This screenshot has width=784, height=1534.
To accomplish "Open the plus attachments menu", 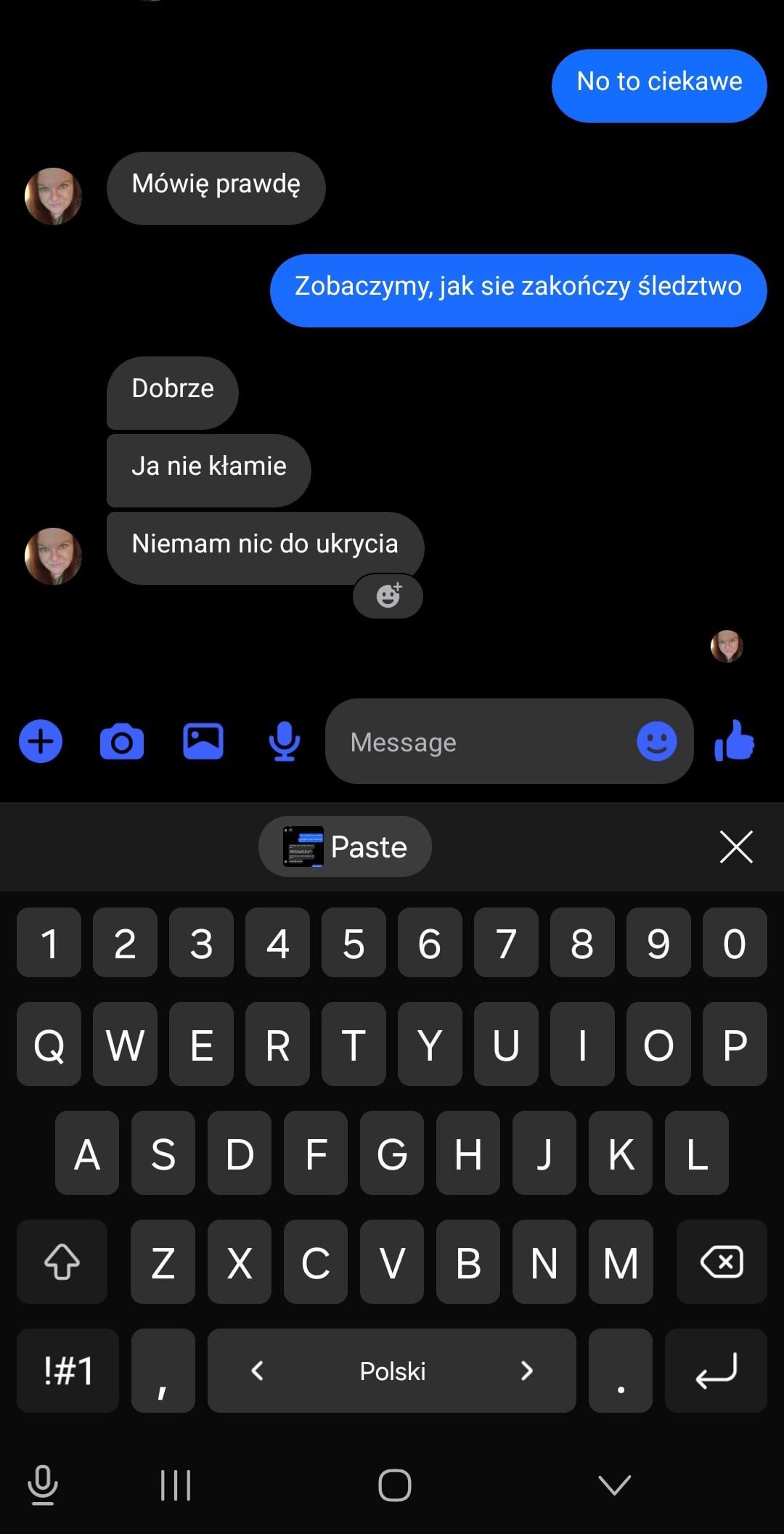I will pos(41,742).
